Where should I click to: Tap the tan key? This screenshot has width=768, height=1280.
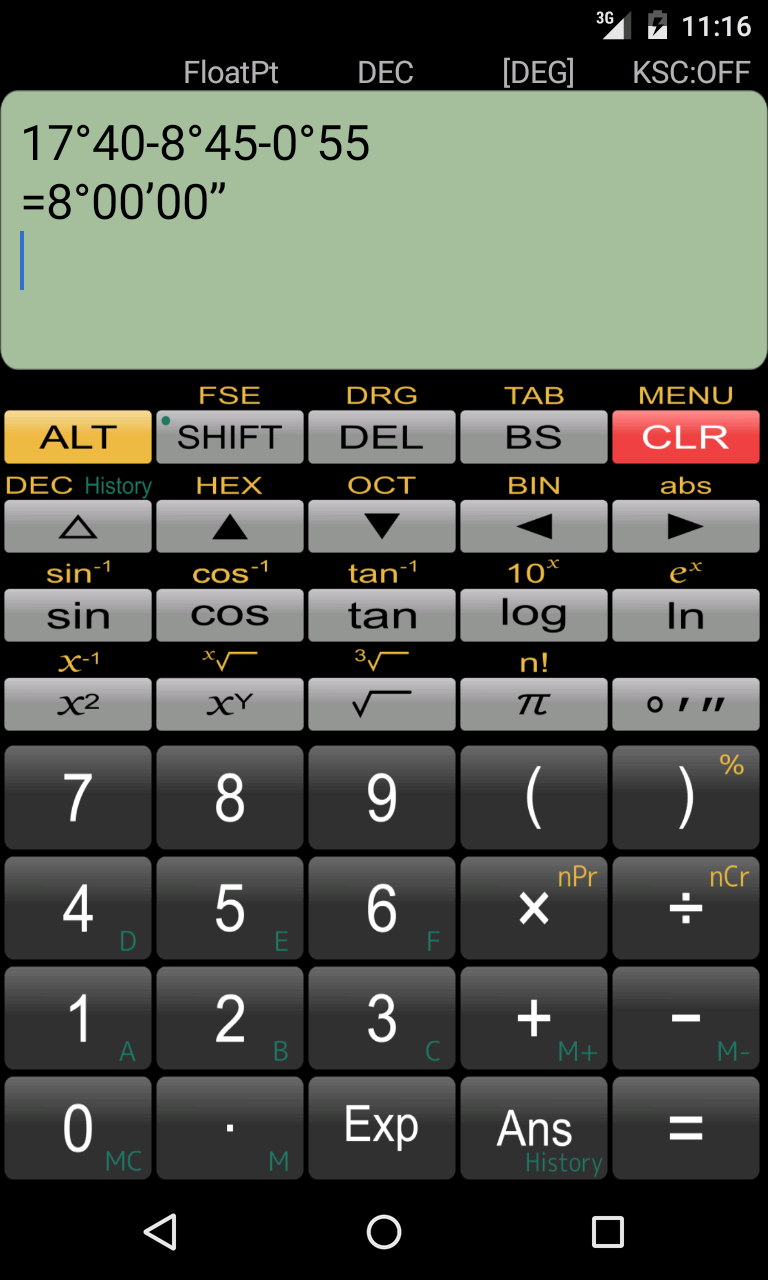(381, 615)
